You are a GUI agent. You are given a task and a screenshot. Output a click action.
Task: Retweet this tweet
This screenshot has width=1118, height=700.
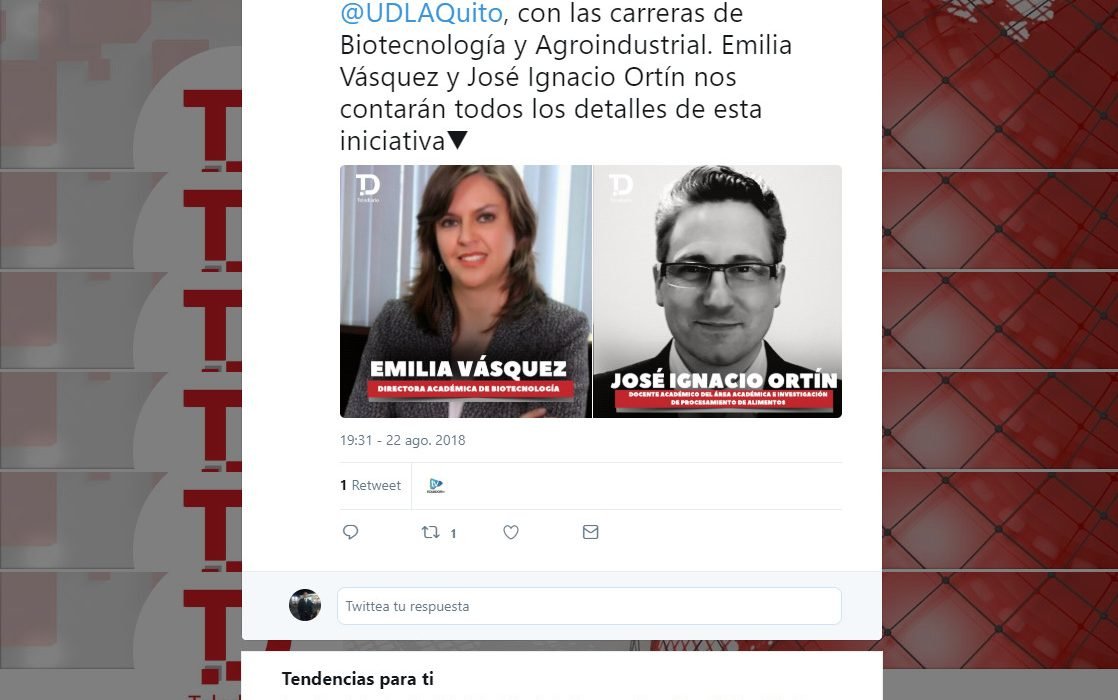pyautogui.click(x=431, y=533)
